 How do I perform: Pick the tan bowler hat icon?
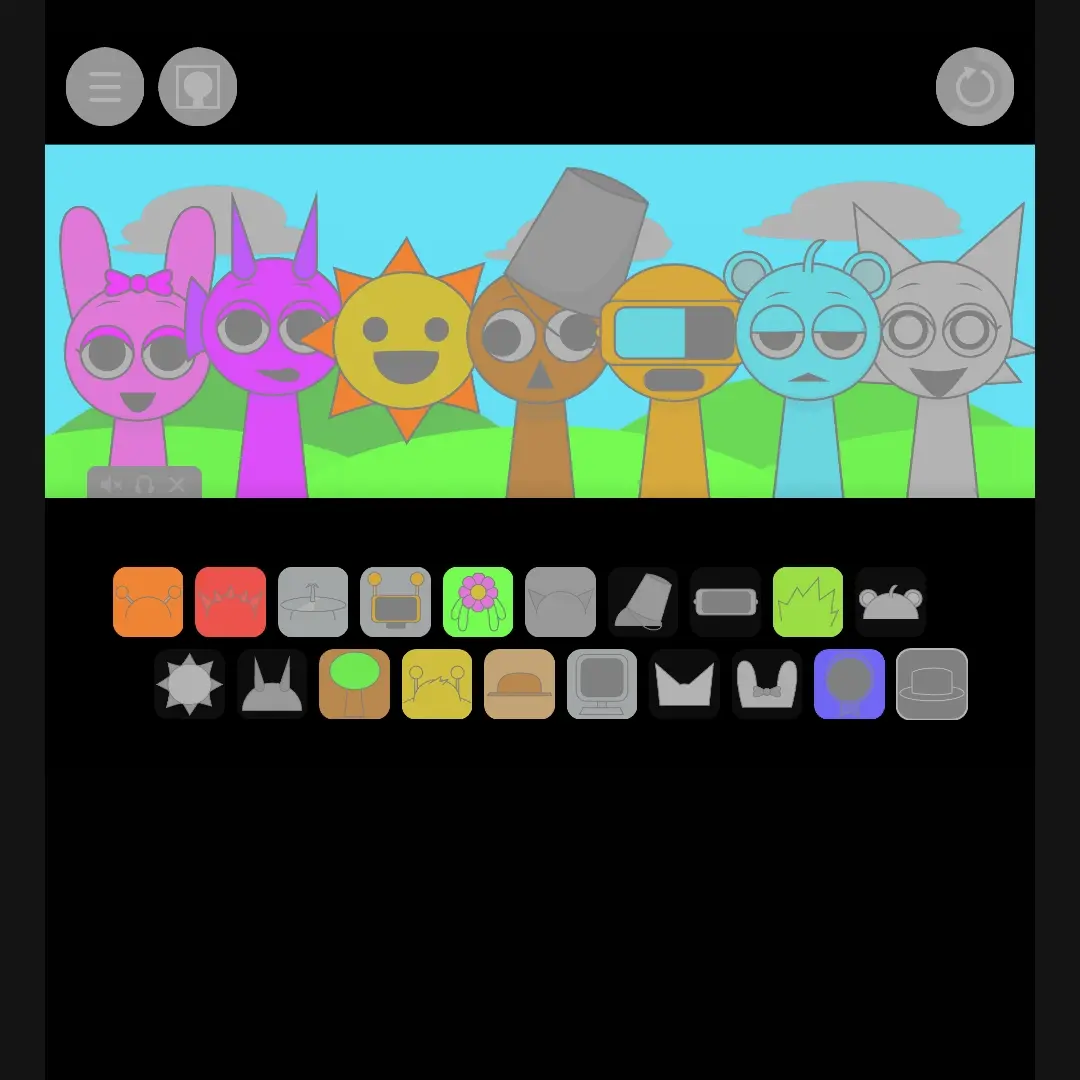519,684
